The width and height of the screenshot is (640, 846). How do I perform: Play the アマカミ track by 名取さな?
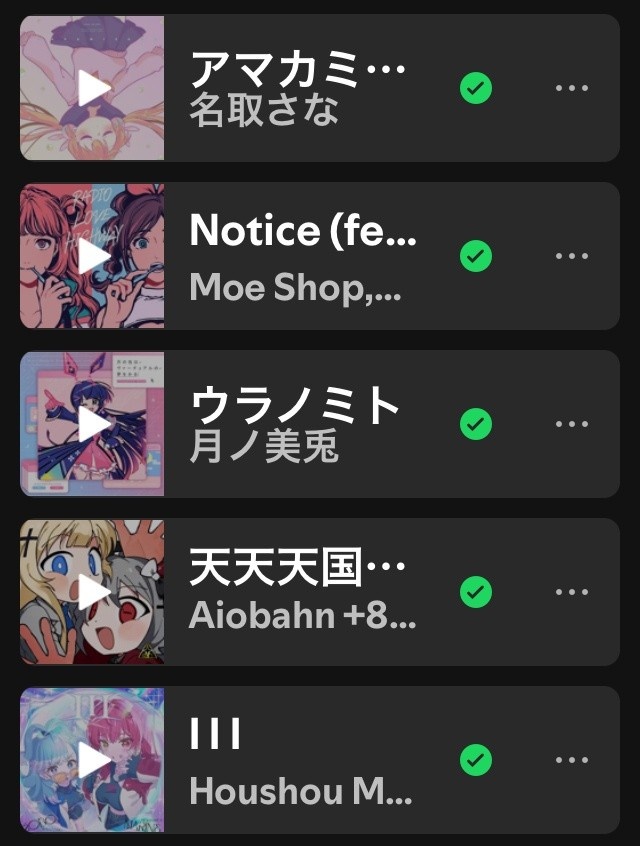(x=93, y=88)
